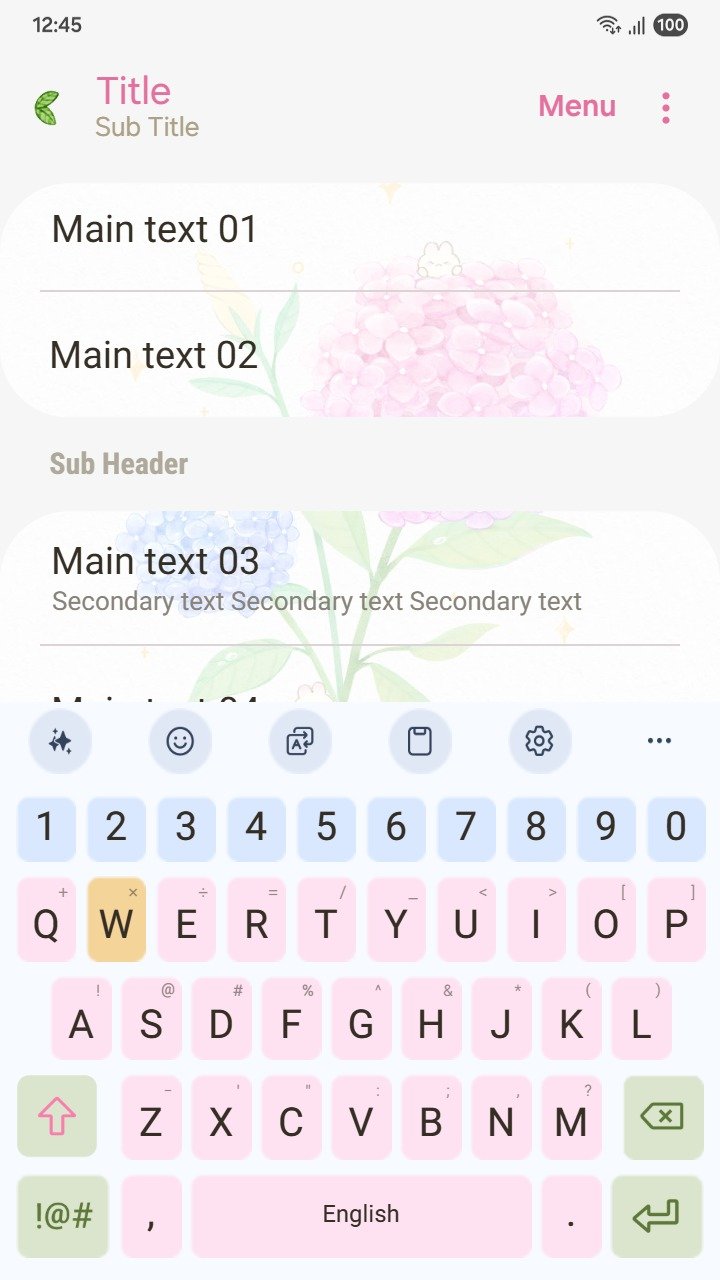Expand more keyboard toolbar options
This screenshot has height=1280, width=720.
(x=659, y=741)
